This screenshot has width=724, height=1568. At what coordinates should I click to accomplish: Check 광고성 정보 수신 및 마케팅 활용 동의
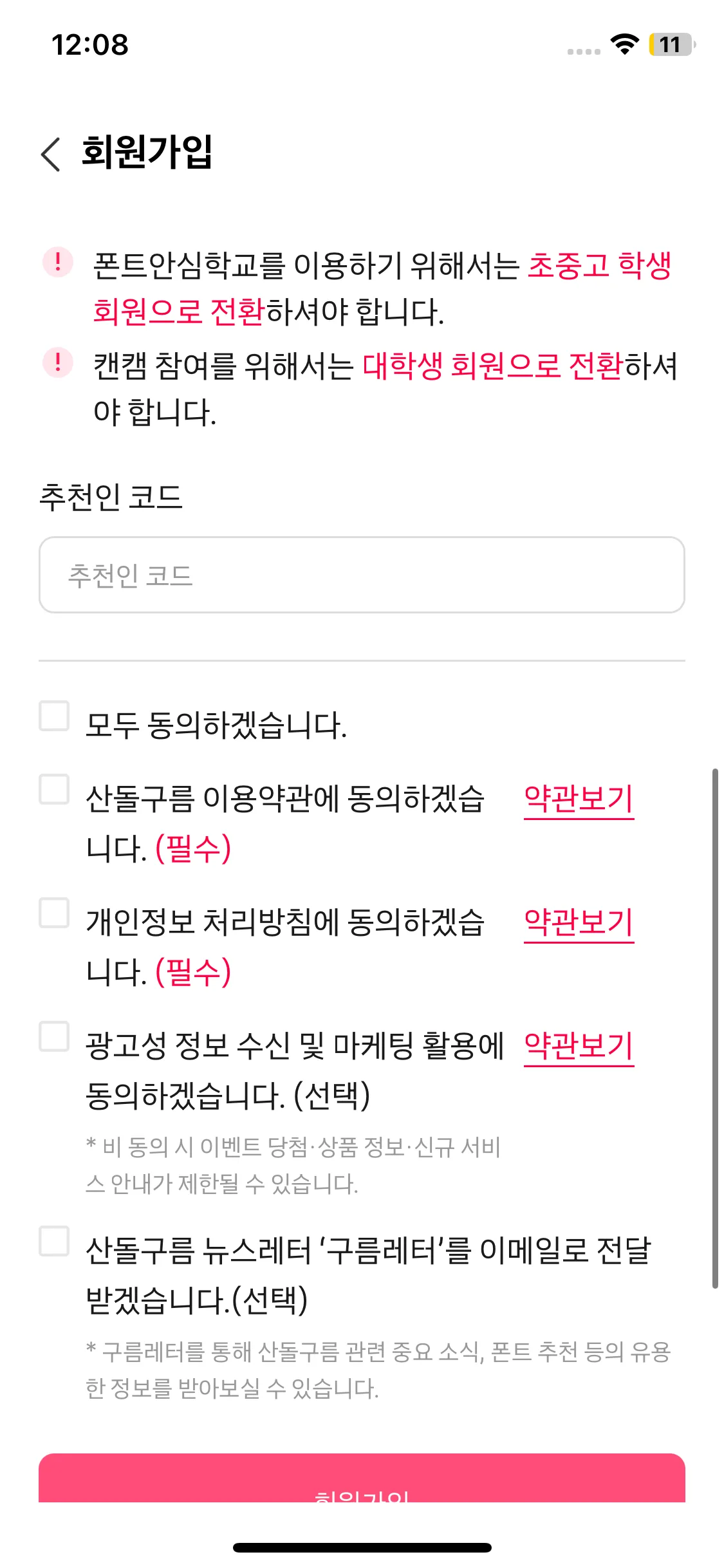(54, 1036)
